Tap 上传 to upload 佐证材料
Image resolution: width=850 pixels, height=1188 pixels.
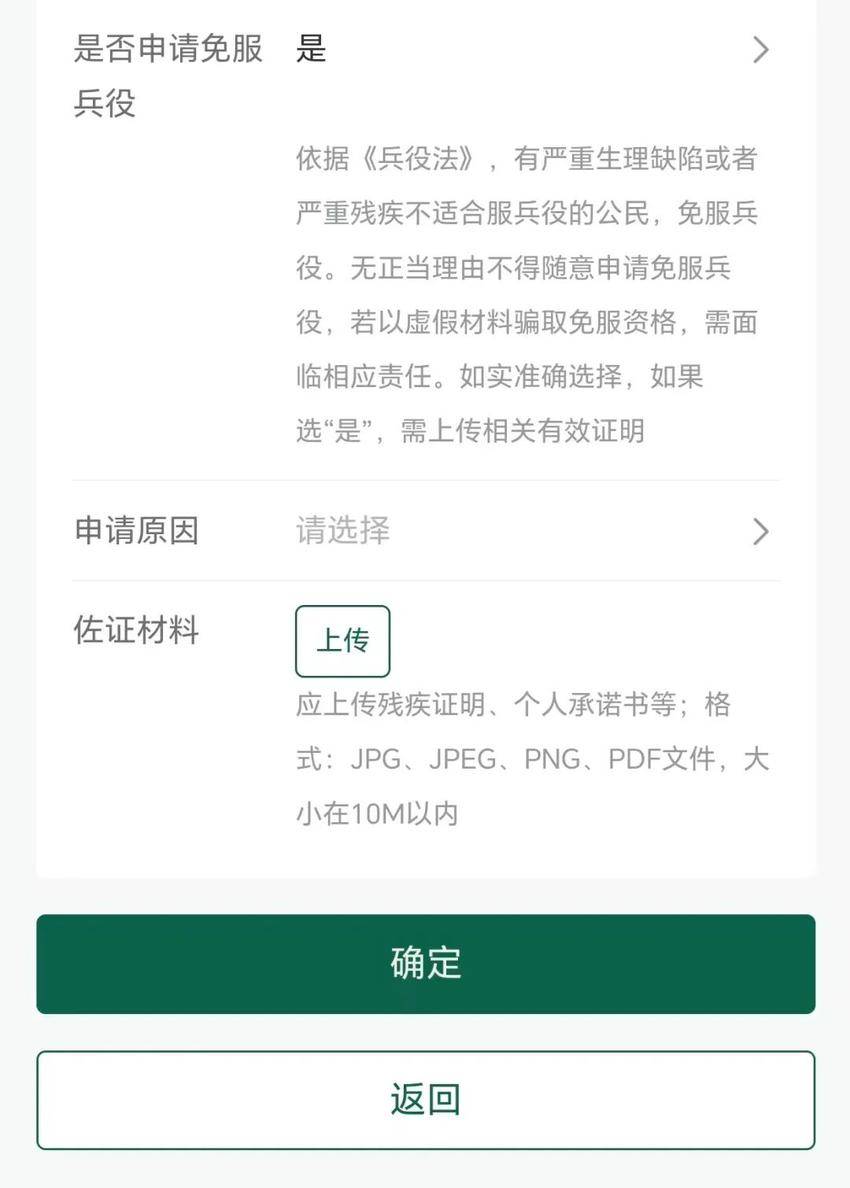point(342,641)
